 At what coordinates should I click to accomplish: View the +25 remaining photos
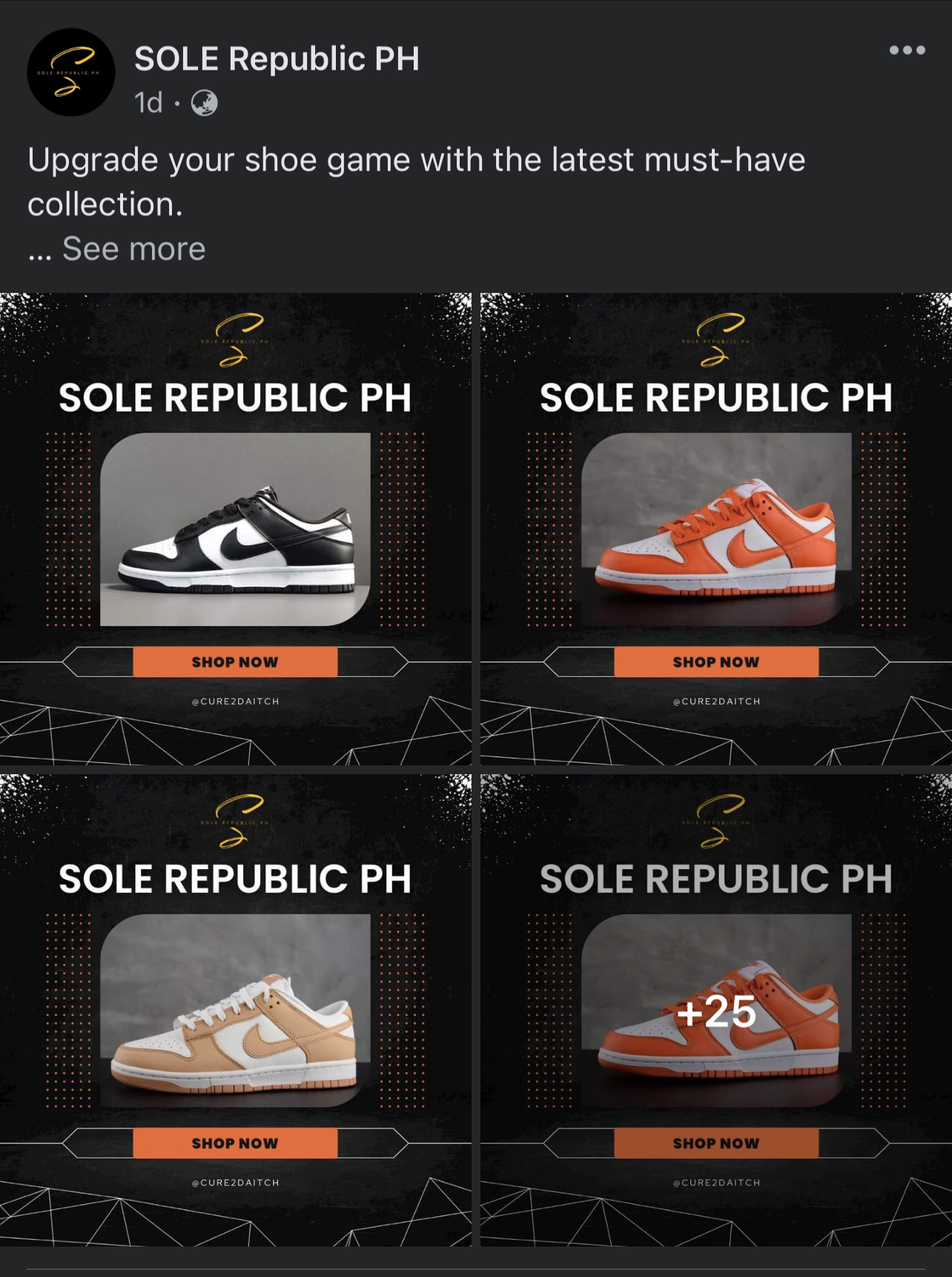click(715, 1010)
